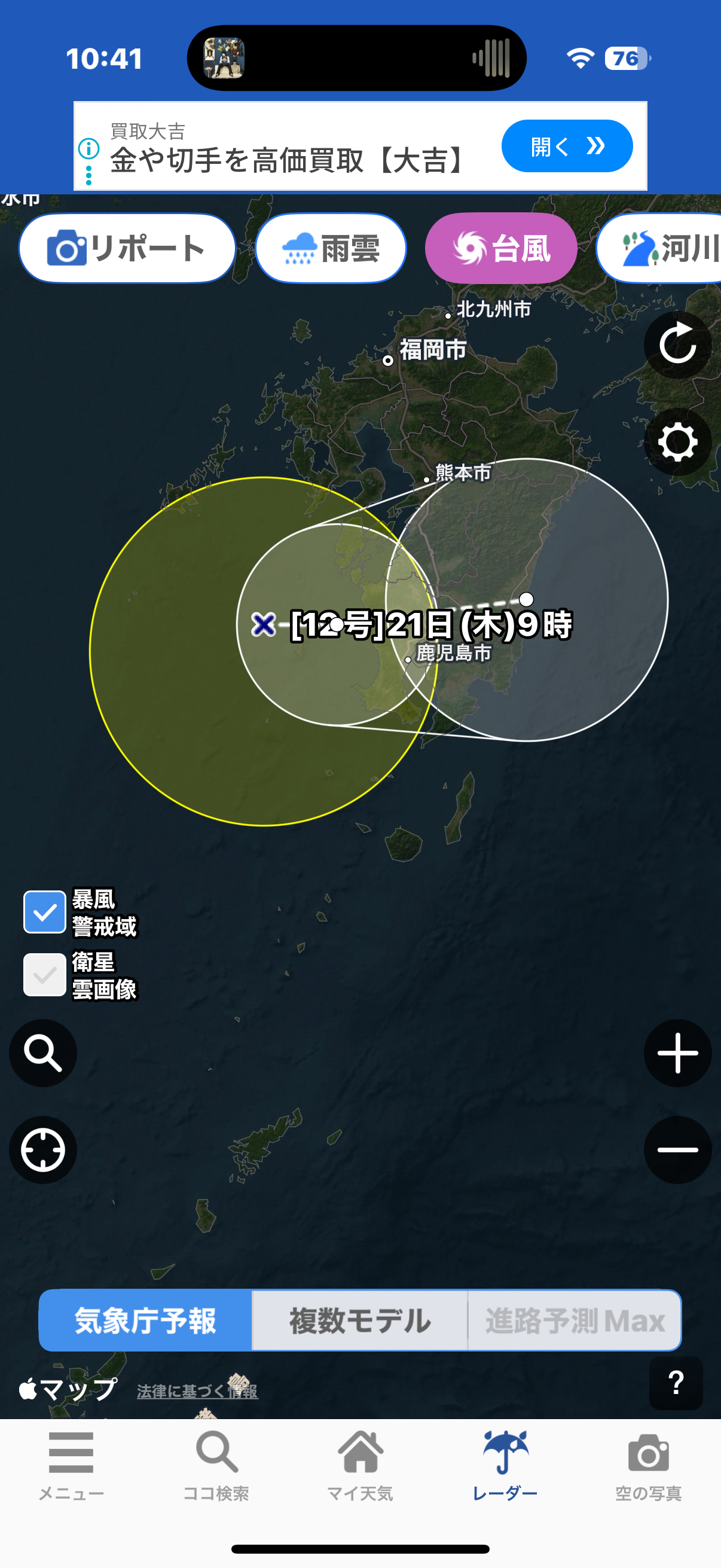The image size is (721, 1568).
Task: Switch to 進路予測 Max segment
Action: pos(574,1320)
